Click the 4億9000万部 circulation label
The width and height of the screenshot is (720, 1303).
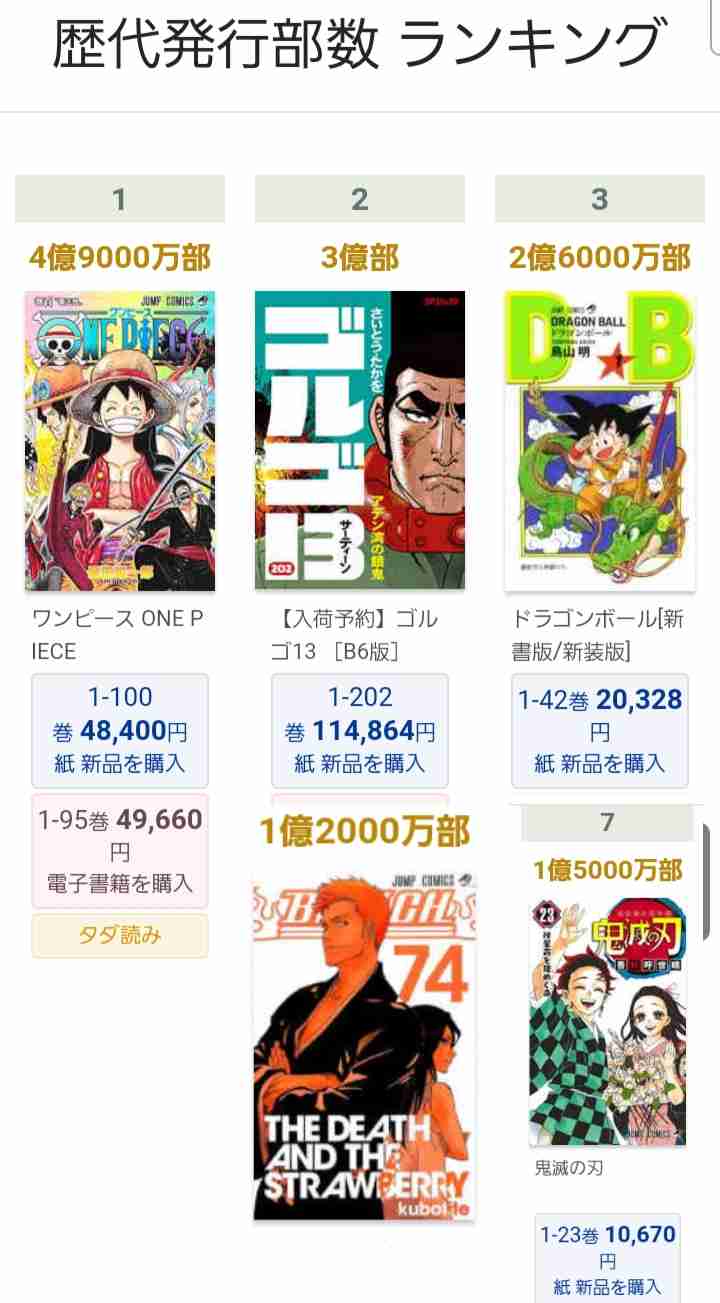tap(119, 257)
